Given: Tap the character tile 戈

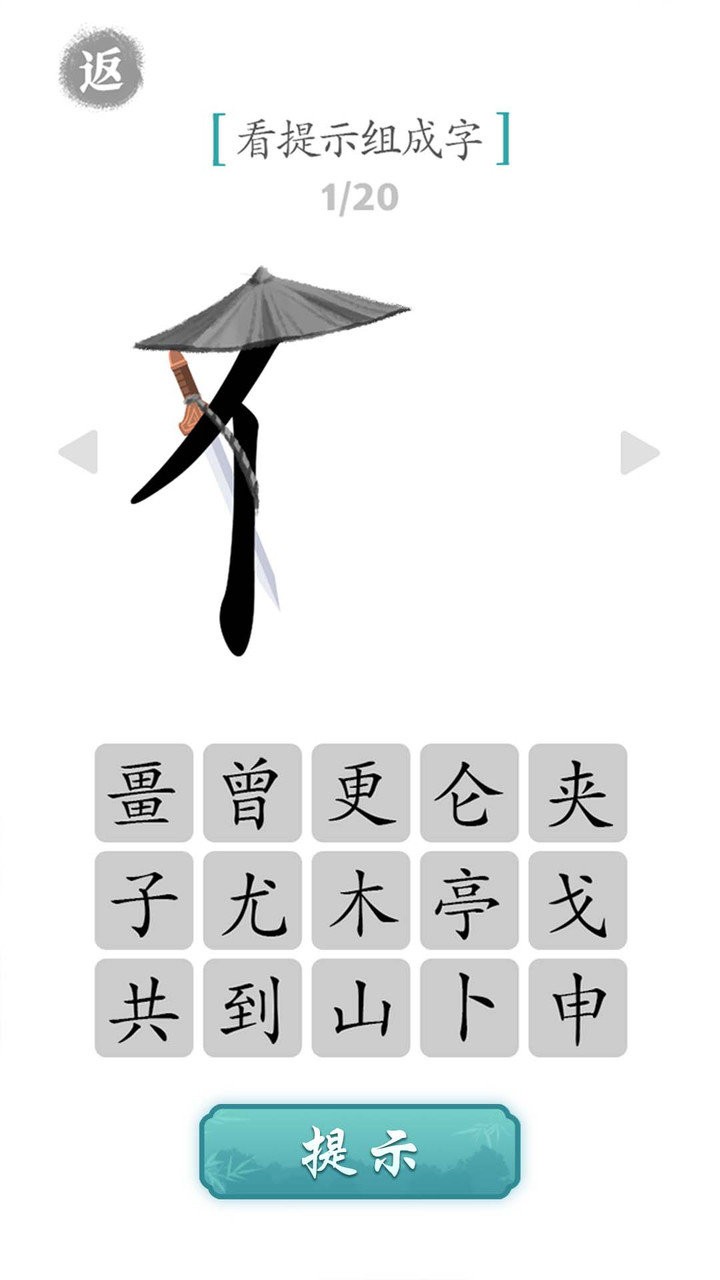Looking at the screenshot, I should [577, 900].
